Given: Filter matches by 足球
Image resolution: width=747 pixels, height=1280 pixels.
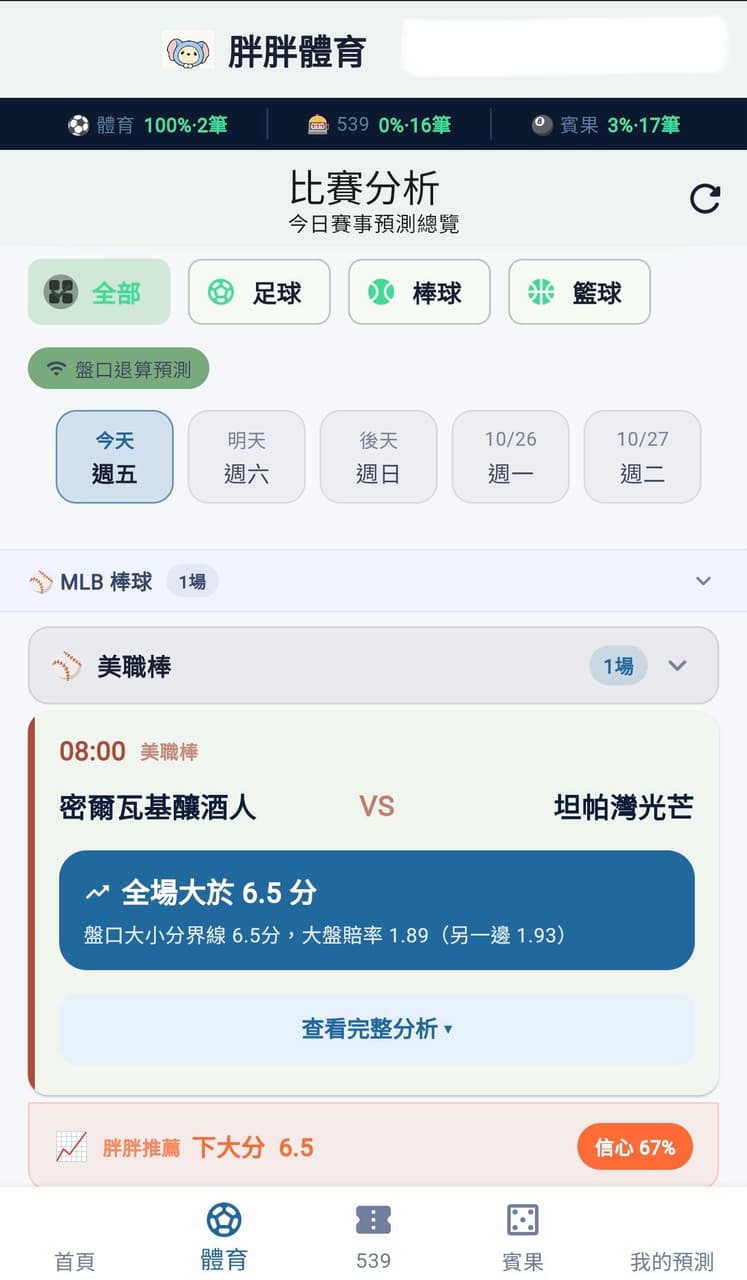Looking at the screenshot, I should [259, 292].
